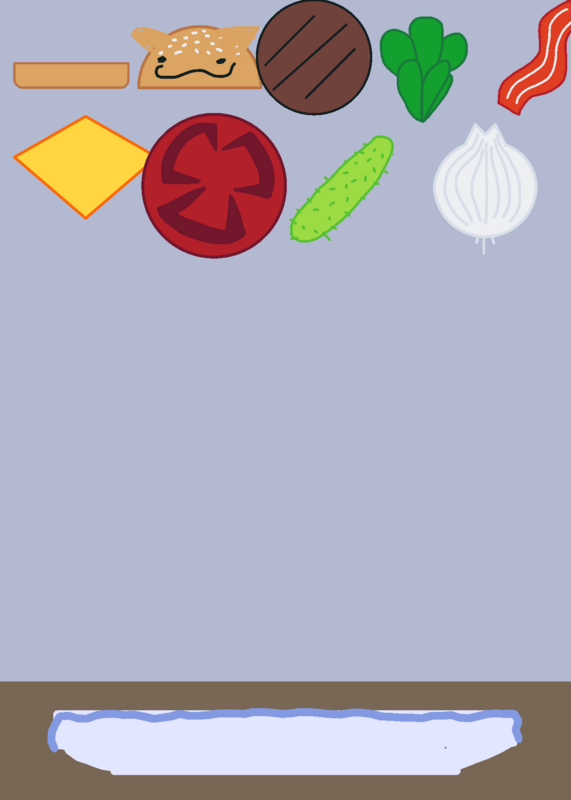The image size is (571, 800).
Task: Add the beef patty
Action: click(x=314, y=57)
